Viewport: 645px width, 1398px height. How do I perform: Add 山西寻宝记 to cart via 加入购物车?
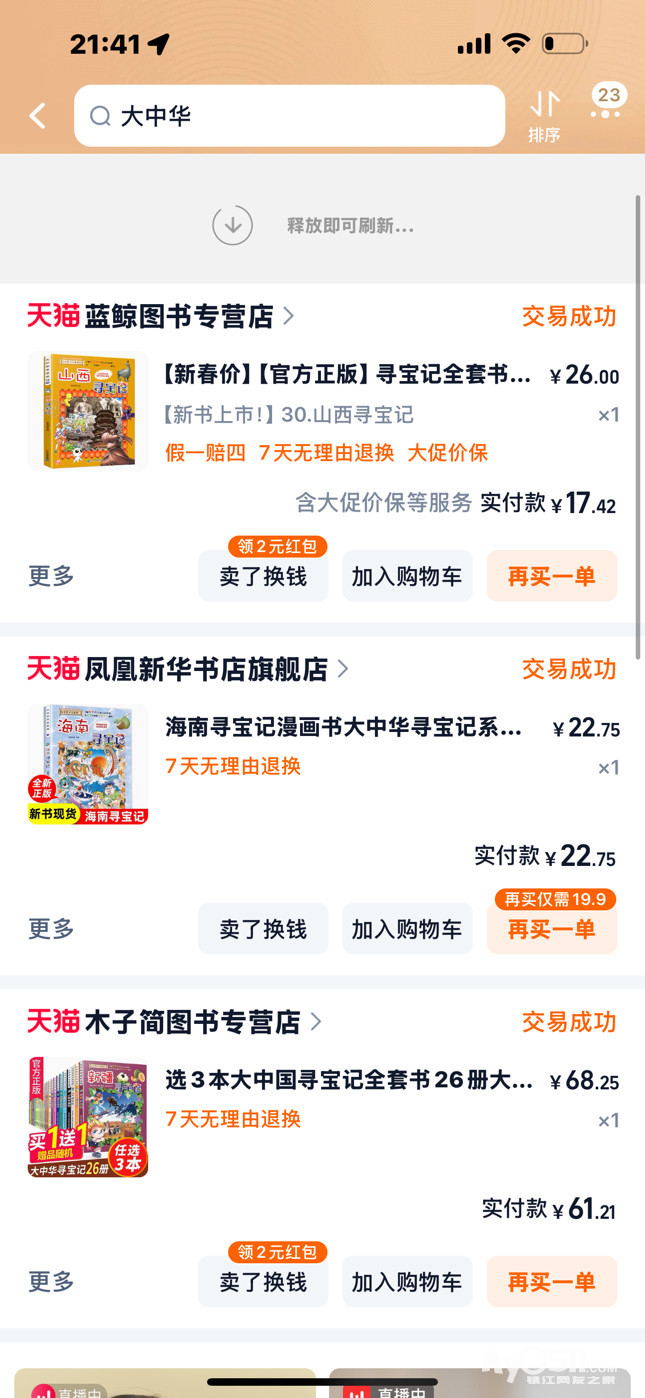point(407,576)
